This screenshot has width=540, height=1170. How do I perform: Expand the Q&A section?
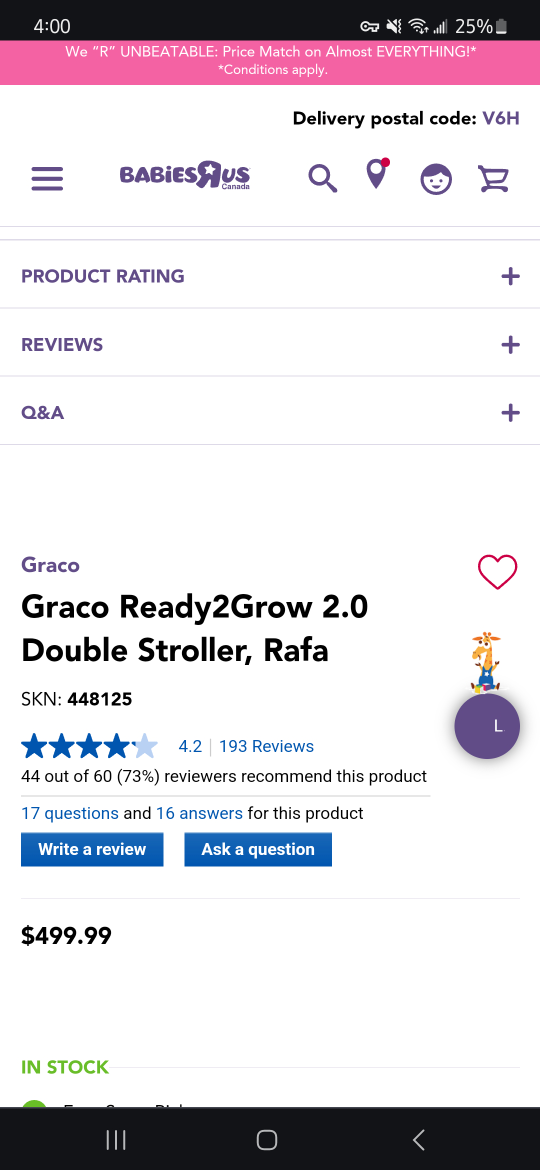tap(270, 412)
